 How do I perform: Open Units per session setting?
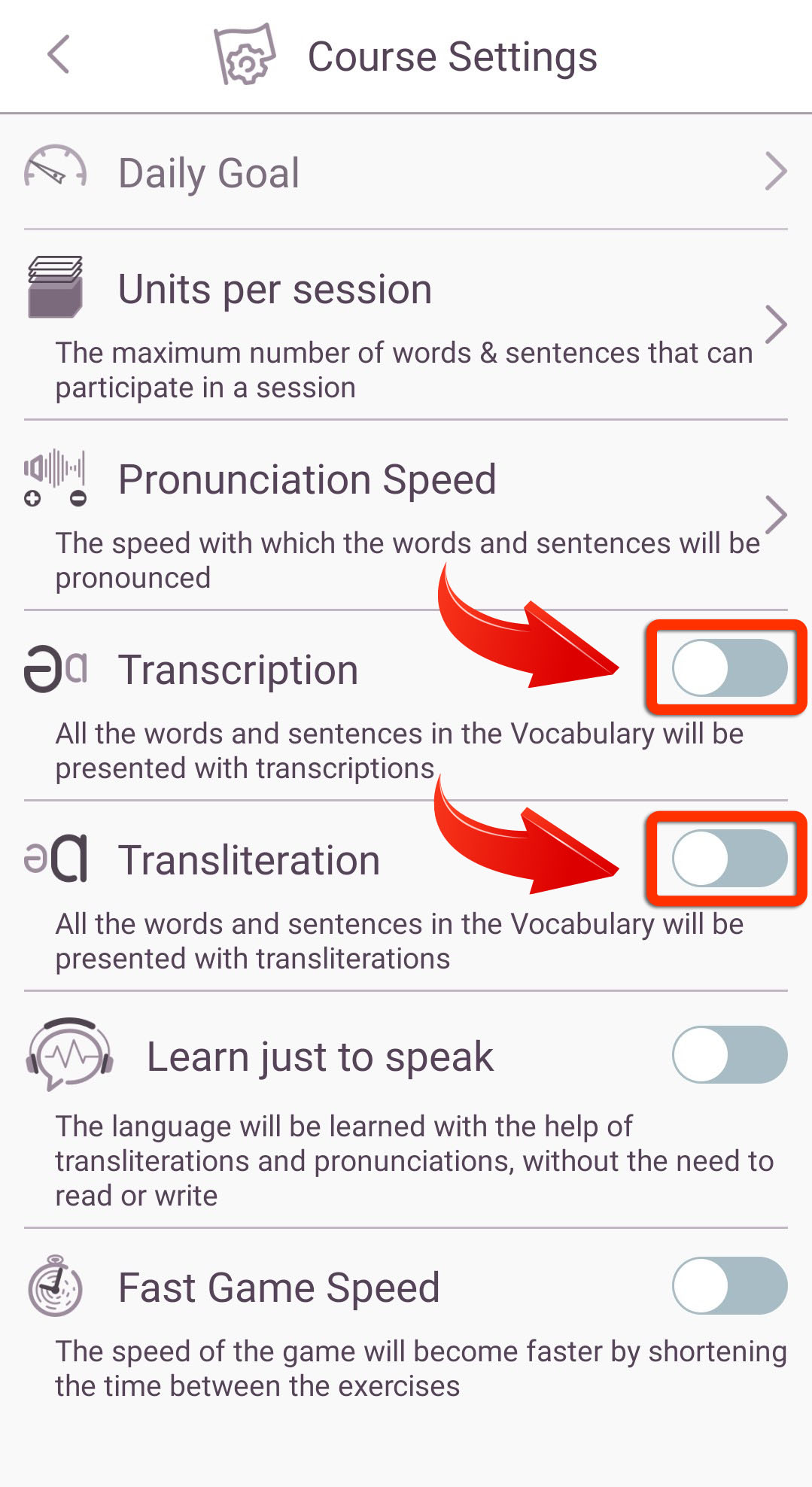(406, 325)
